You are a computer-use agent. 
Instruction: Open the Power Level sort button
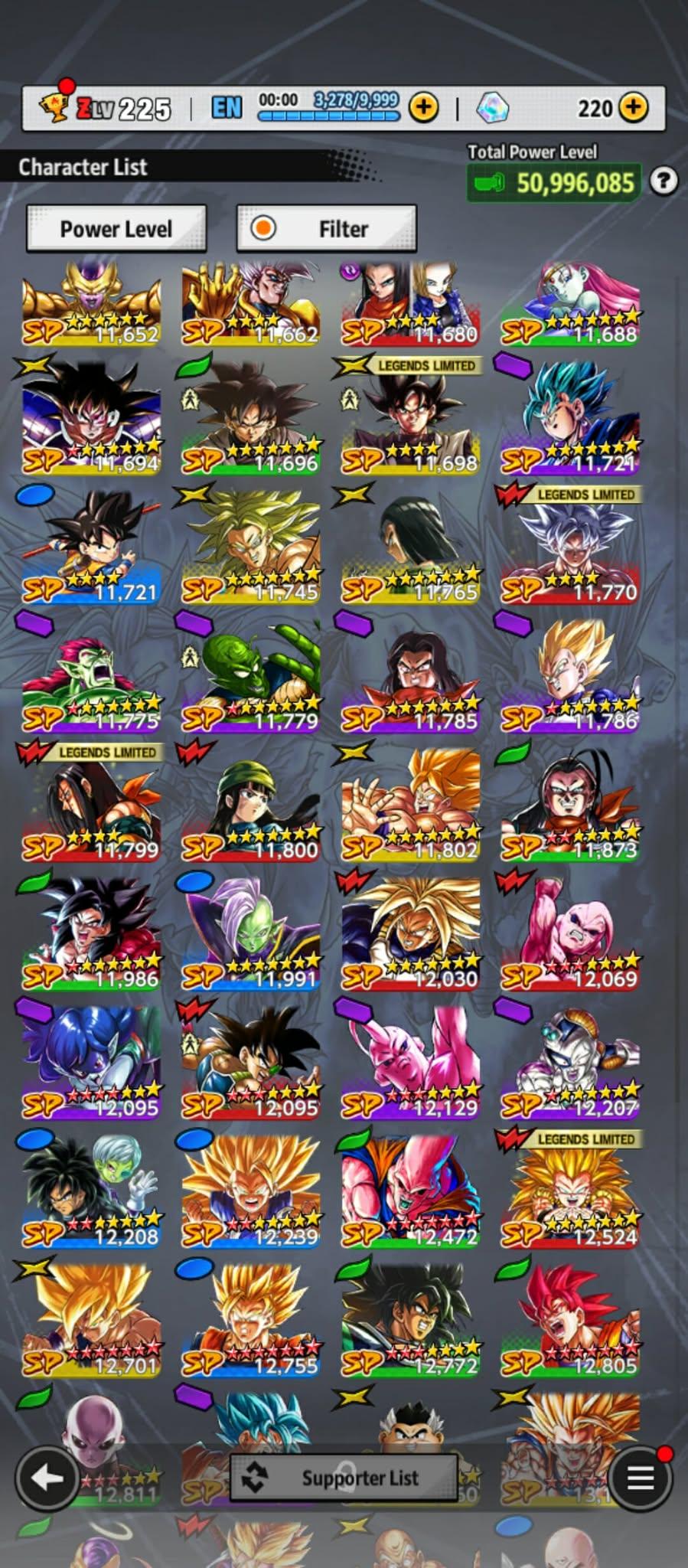(116, 228)
